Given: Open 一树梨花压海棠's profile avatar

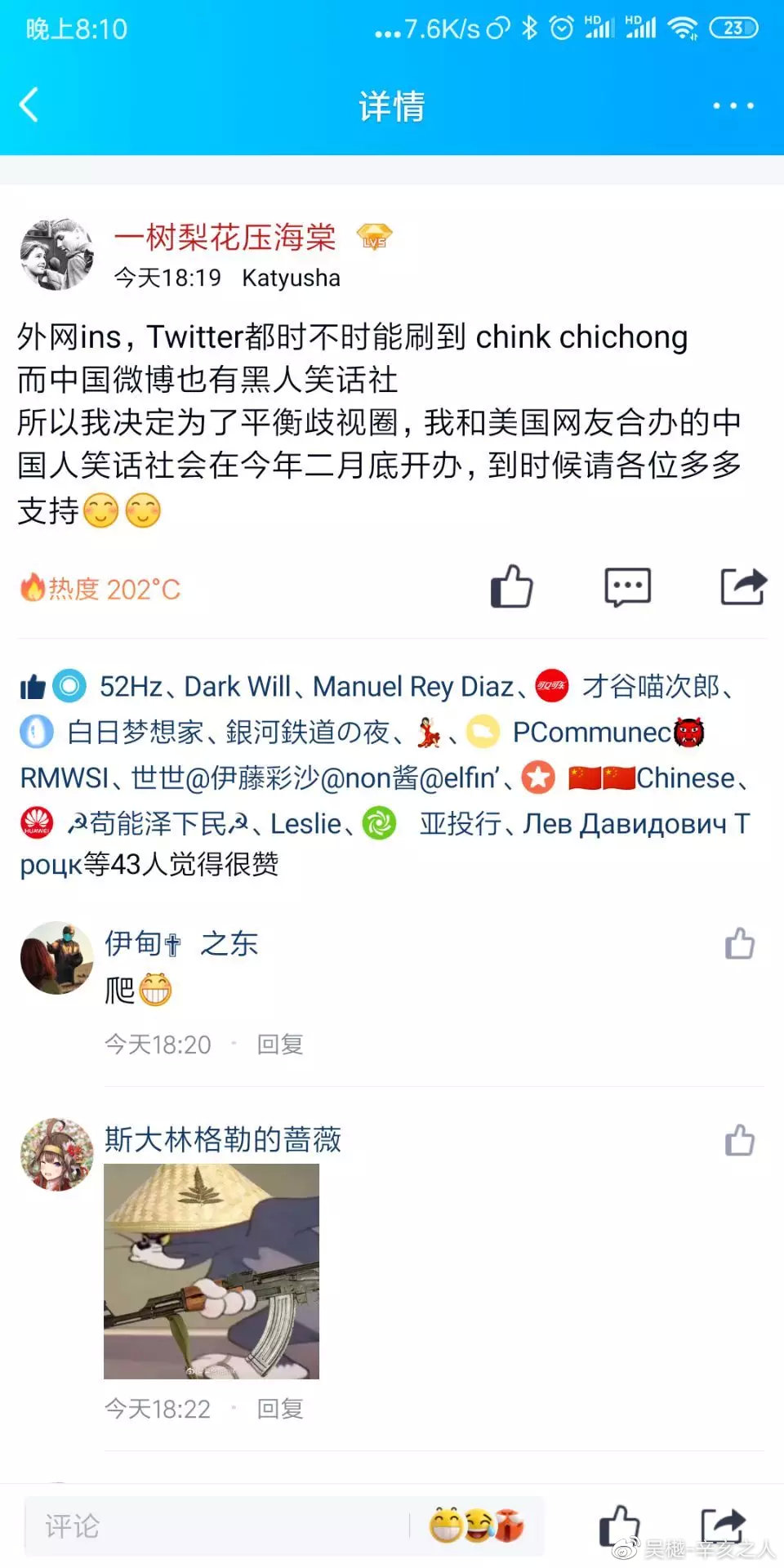Looking at the screenshot, I should click(56, 254).
